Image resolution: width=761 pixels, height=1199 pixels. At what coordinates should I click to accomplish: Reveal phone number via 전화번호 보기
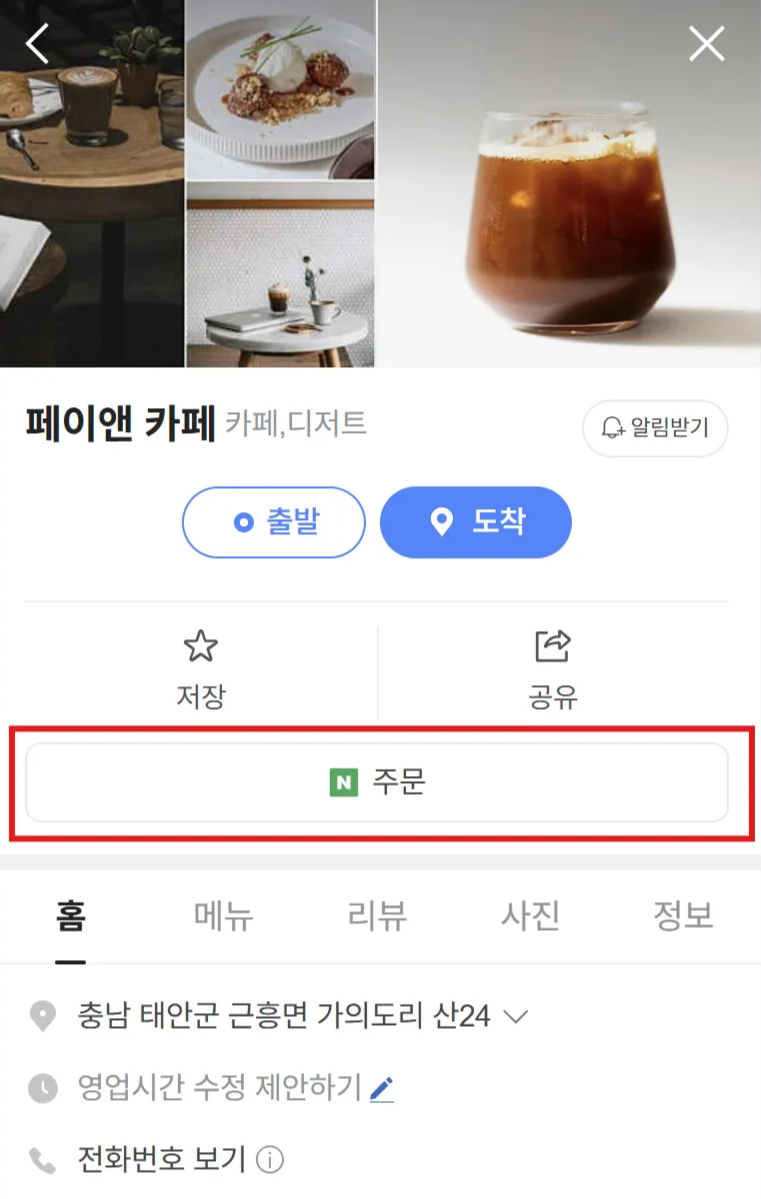pos(161,1159)
